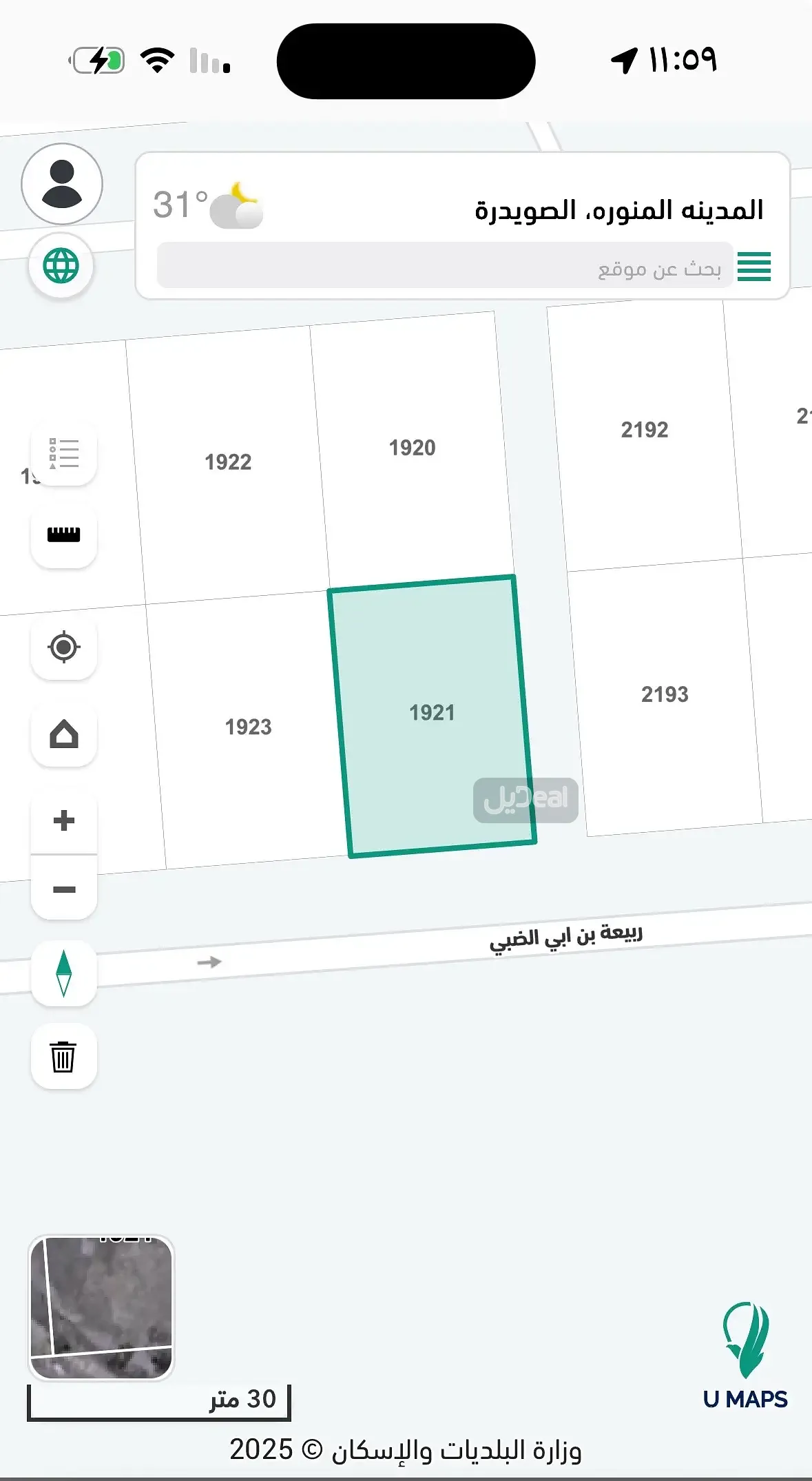Open the user profile icon
Viewport: 812px width, 1481px height.
click(x=62, y=184)
